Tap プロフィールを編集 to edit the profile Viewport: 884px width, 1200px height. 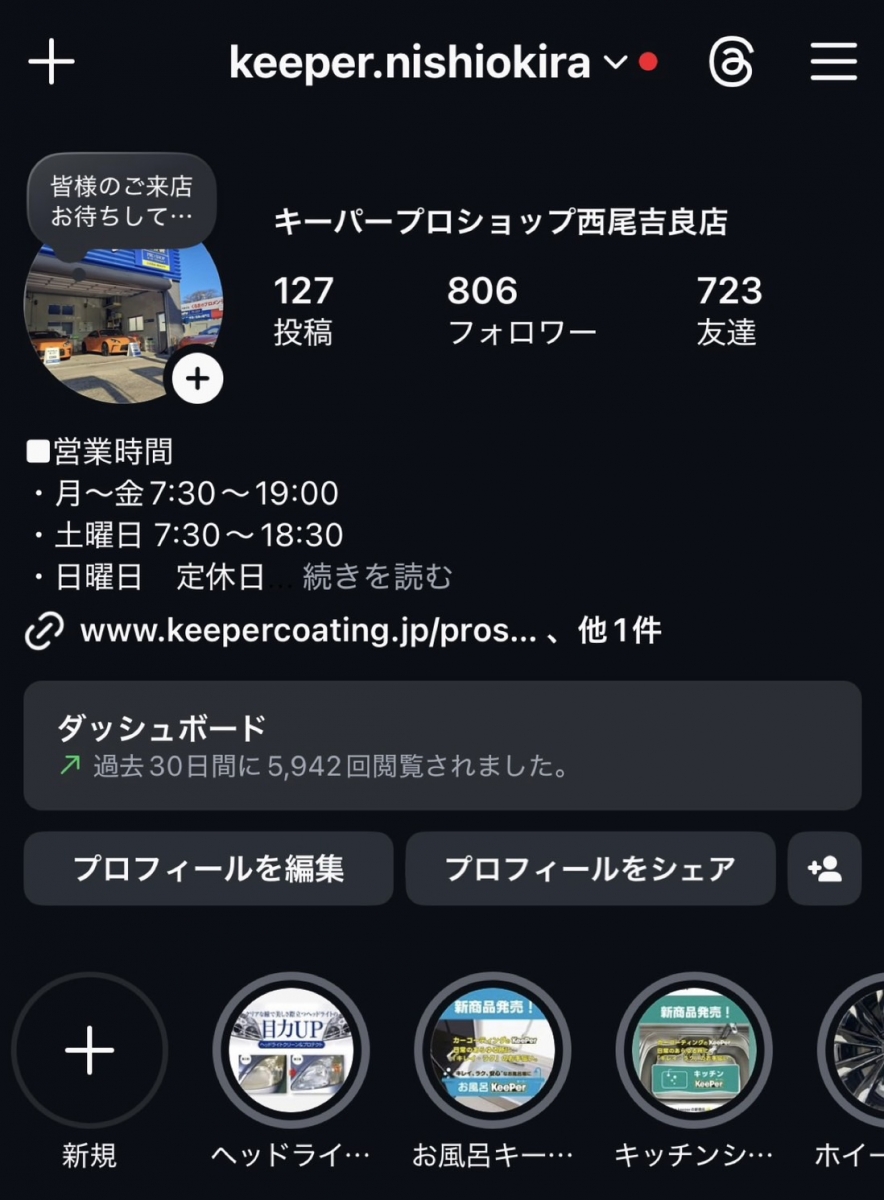coord(208,868)
